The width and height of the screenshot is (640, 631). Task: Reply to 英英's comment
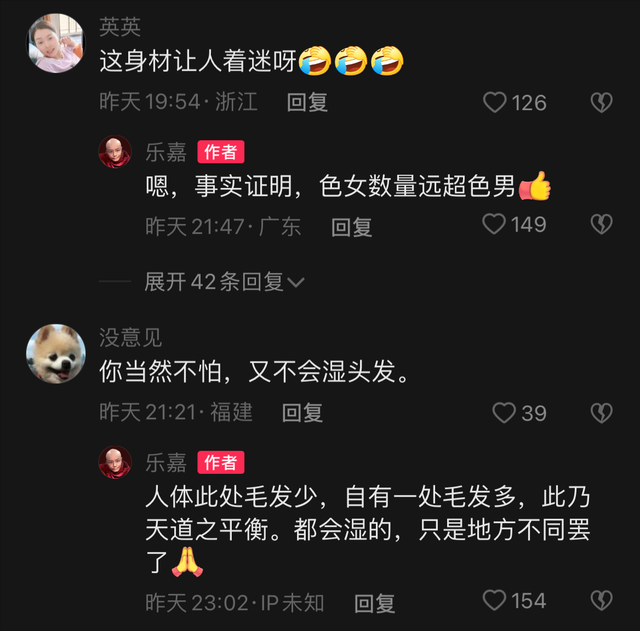click(307, 102)
